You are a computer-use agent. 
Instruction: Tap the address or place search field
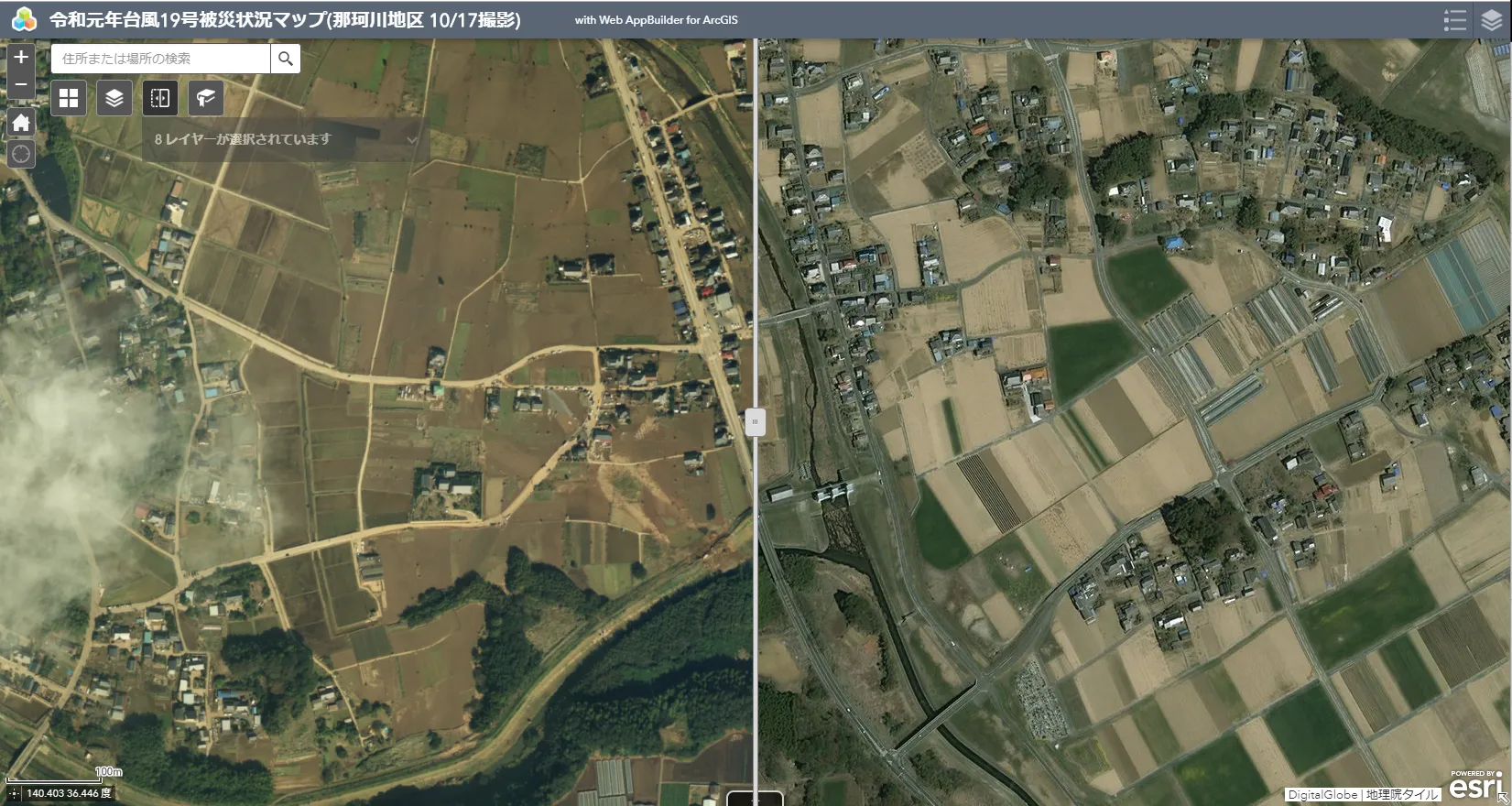(160, 59)
